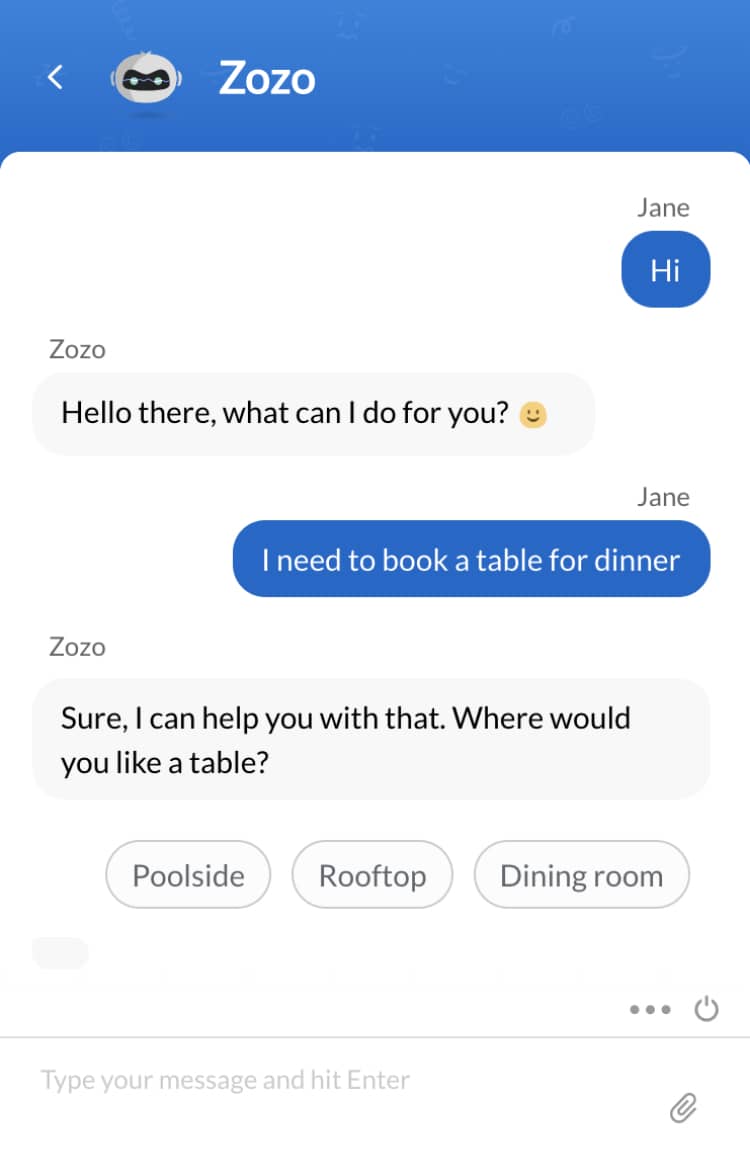Attach a file with the paperclip
The height and width of the screenshot is (1176, 750).
[684, 1107]
